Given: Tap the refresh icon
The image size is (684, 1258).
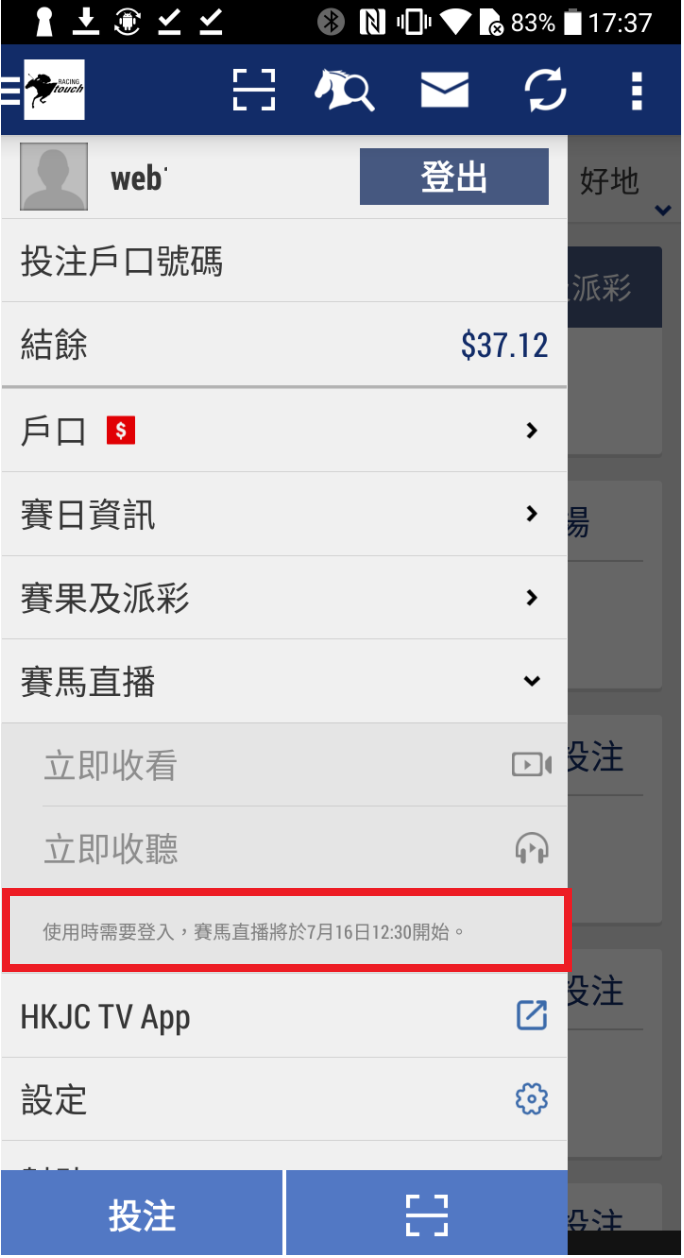Looking at the screenshot, I should [x=546, y=90].
